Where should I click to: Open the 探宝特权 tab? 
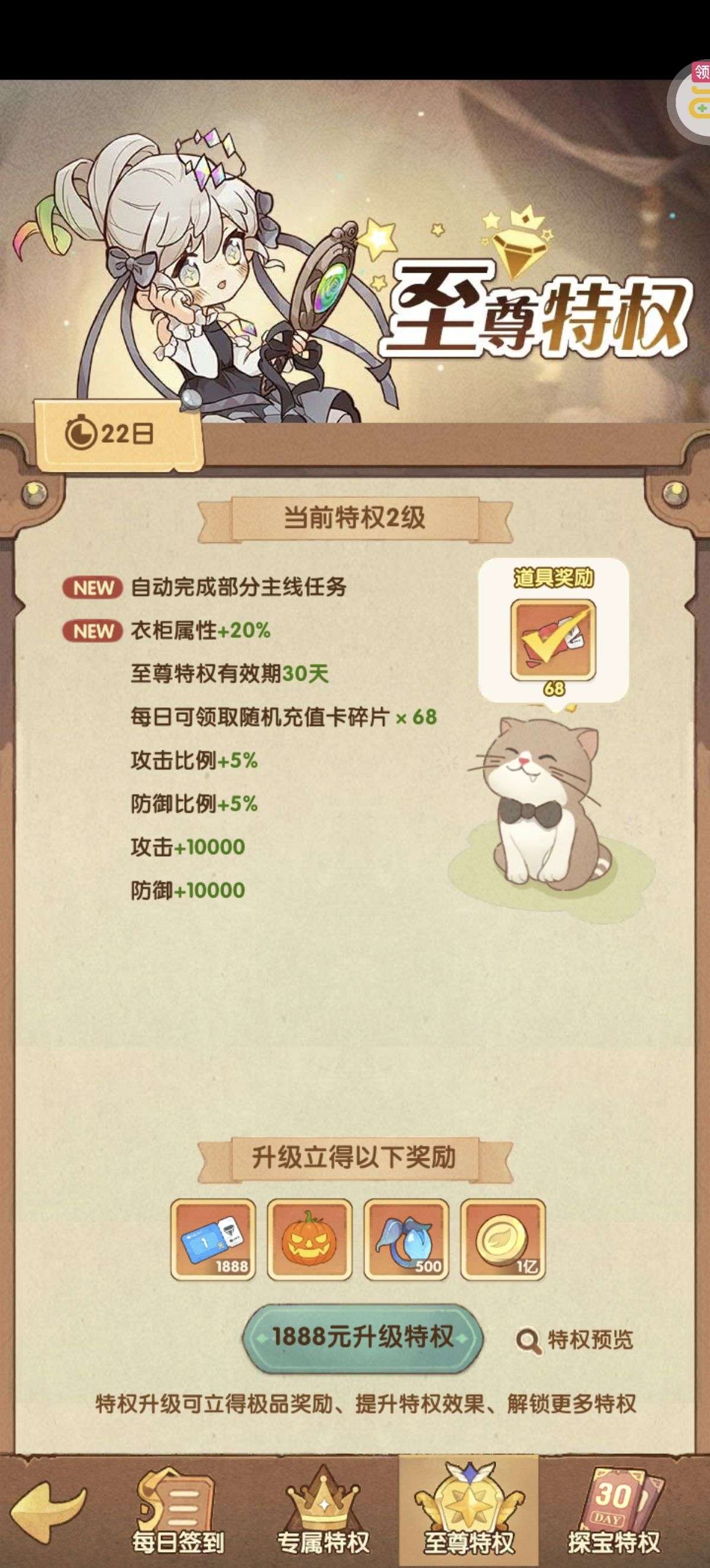(614, 1511)
